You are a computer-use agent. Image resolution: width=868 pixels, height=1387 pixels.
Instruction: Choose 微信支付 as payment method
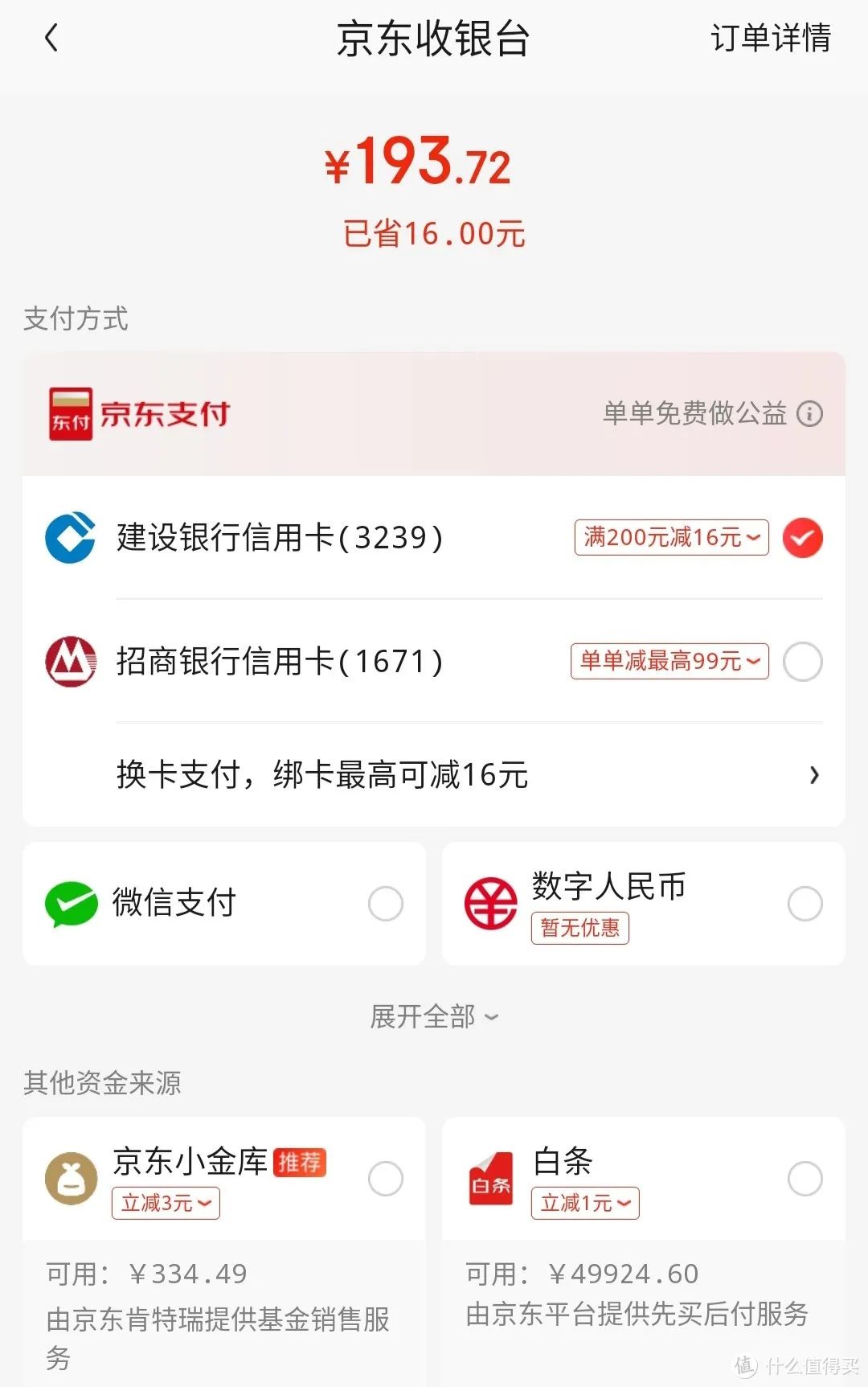[385, 904]
